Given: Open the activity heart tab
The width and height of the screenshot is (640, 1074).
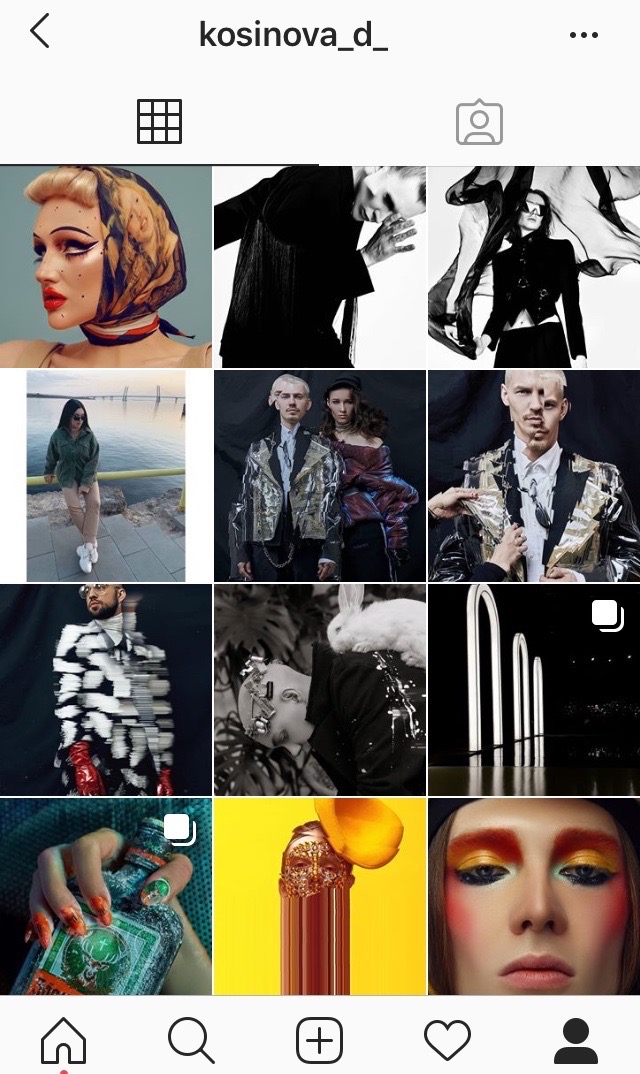Looking at the screenshot, I should point(447,1041).
